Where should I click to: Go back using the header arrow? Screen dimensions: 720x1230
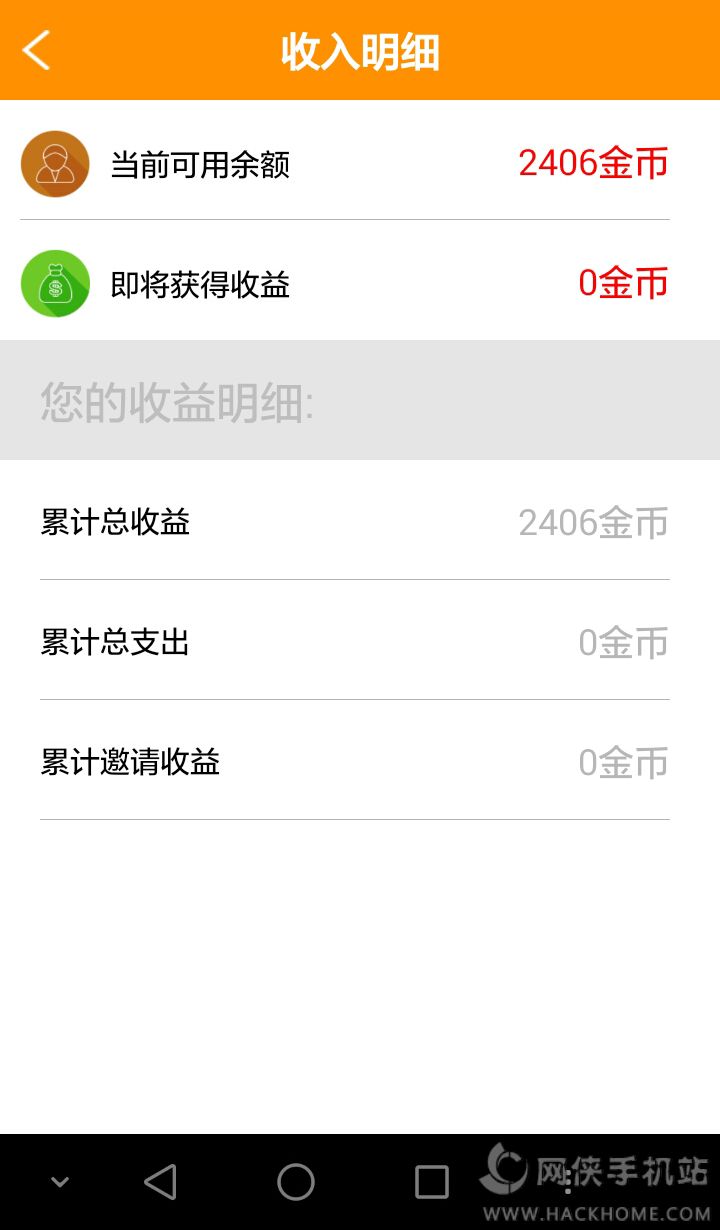(37, 50)
